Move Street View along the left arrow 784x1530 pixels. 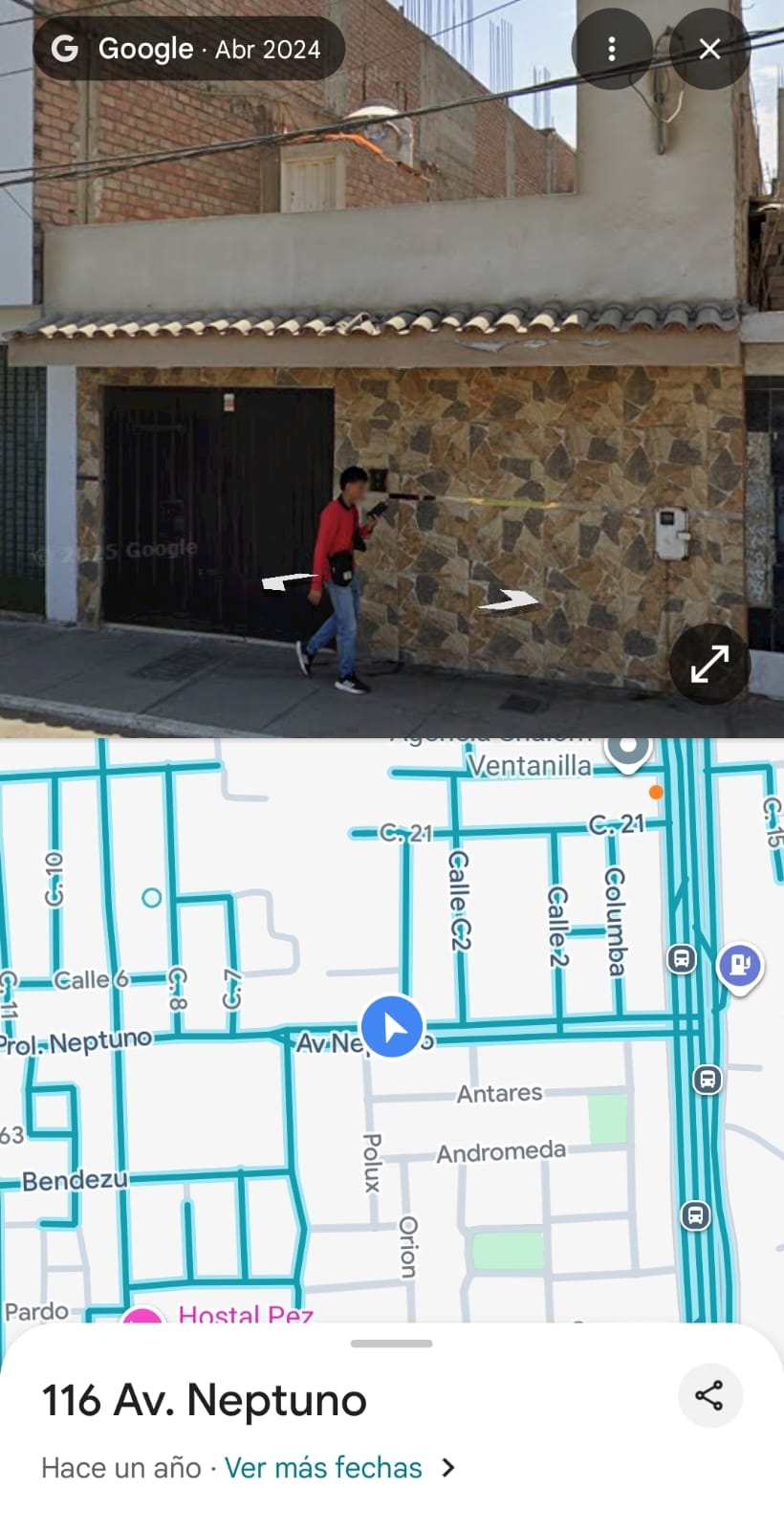pyautogui.click(x=287, y=581)
